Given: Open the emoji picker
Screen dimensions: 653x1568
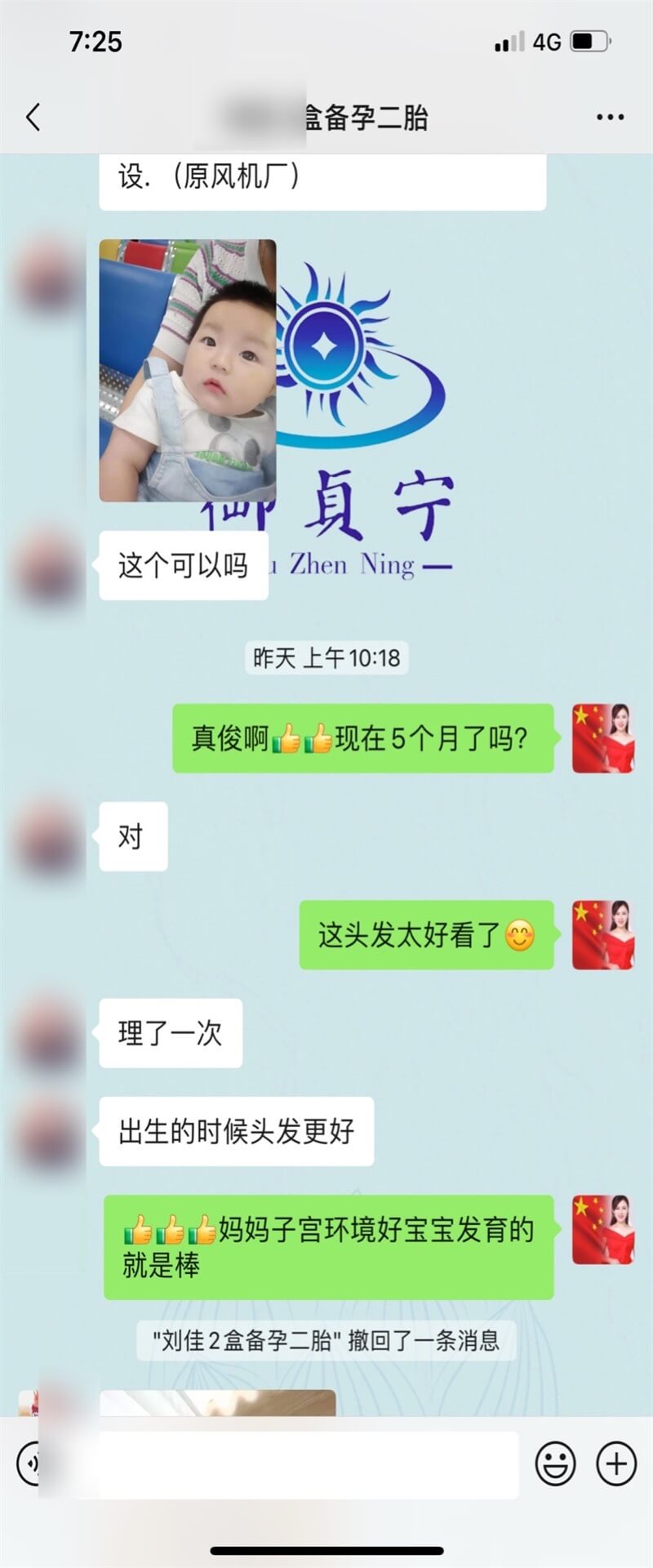Looking at the screenshot, I should (x=555, y=1463).
